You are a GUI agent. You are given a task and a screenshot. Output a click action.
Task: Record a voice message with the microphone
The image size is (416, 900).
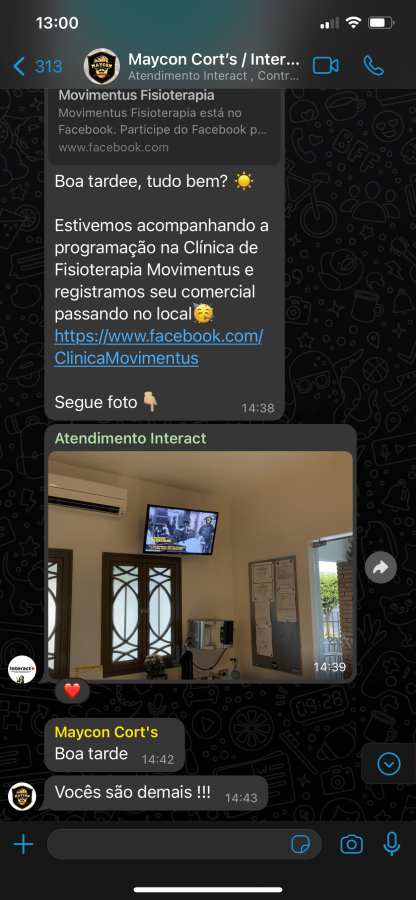pos(392,844)
